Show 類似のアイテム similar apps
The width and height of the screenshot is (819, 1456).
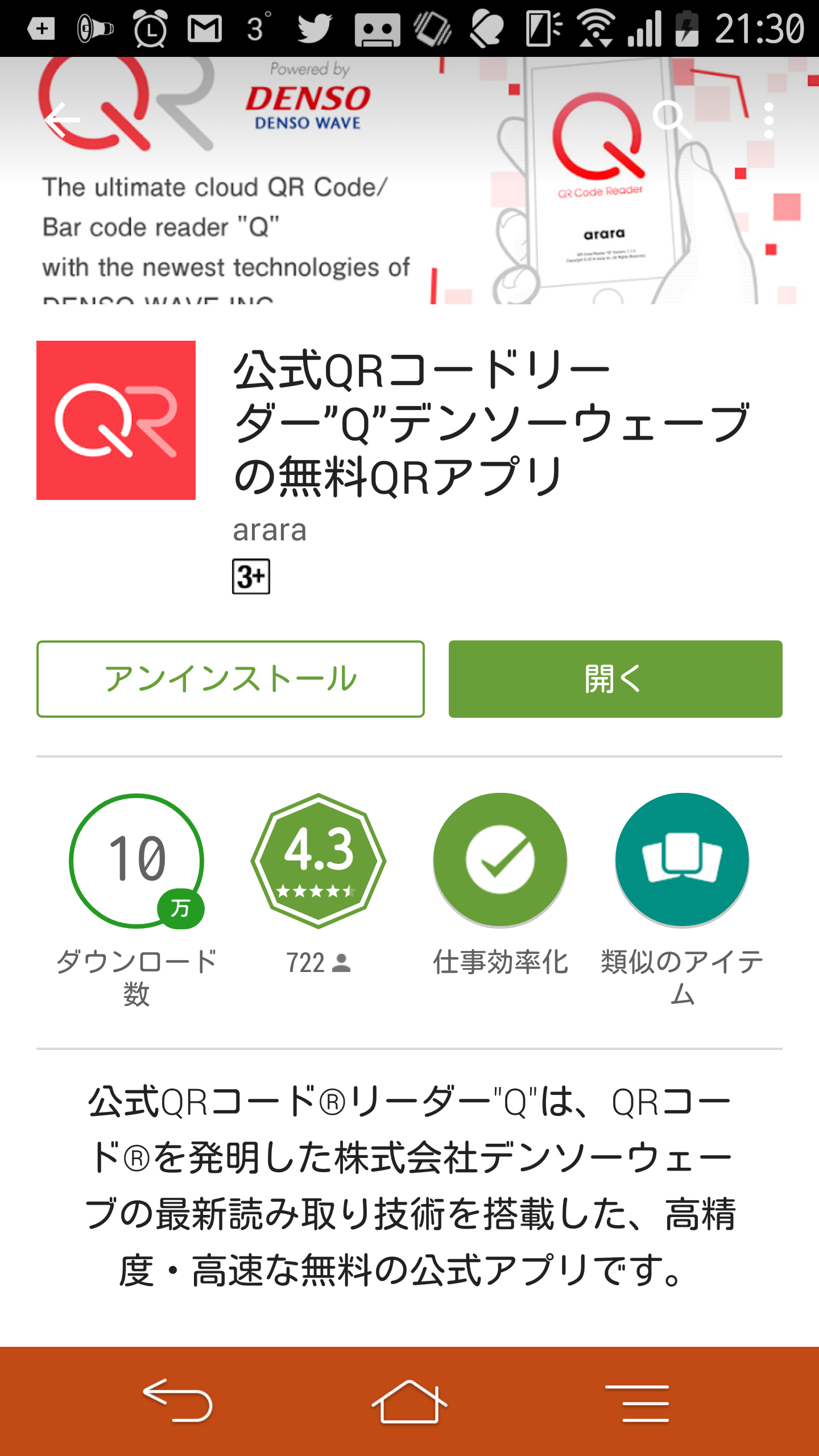[x=682, y=861]
